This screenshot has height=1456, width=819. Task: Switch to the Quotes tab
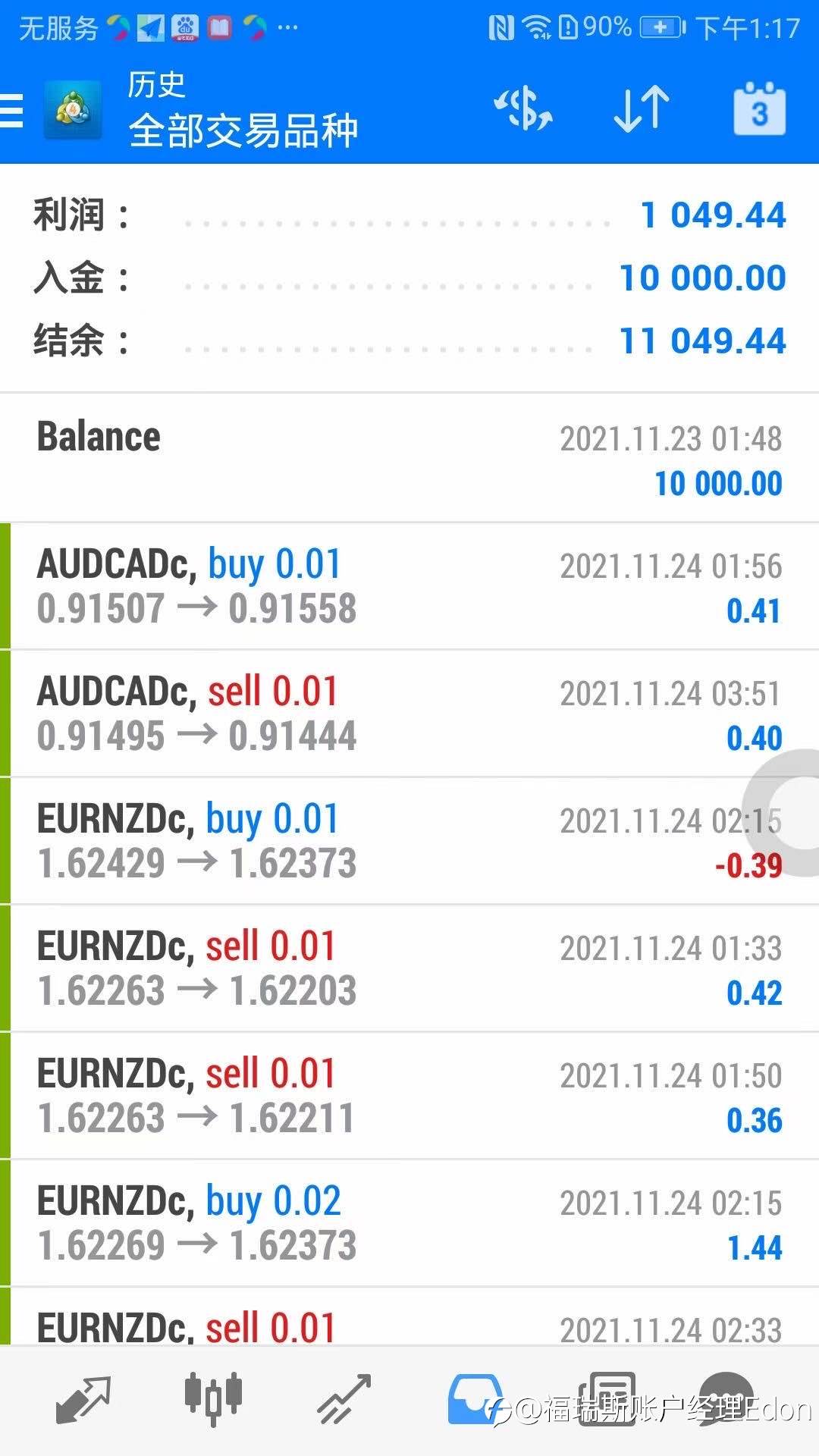coord(83,1399)
